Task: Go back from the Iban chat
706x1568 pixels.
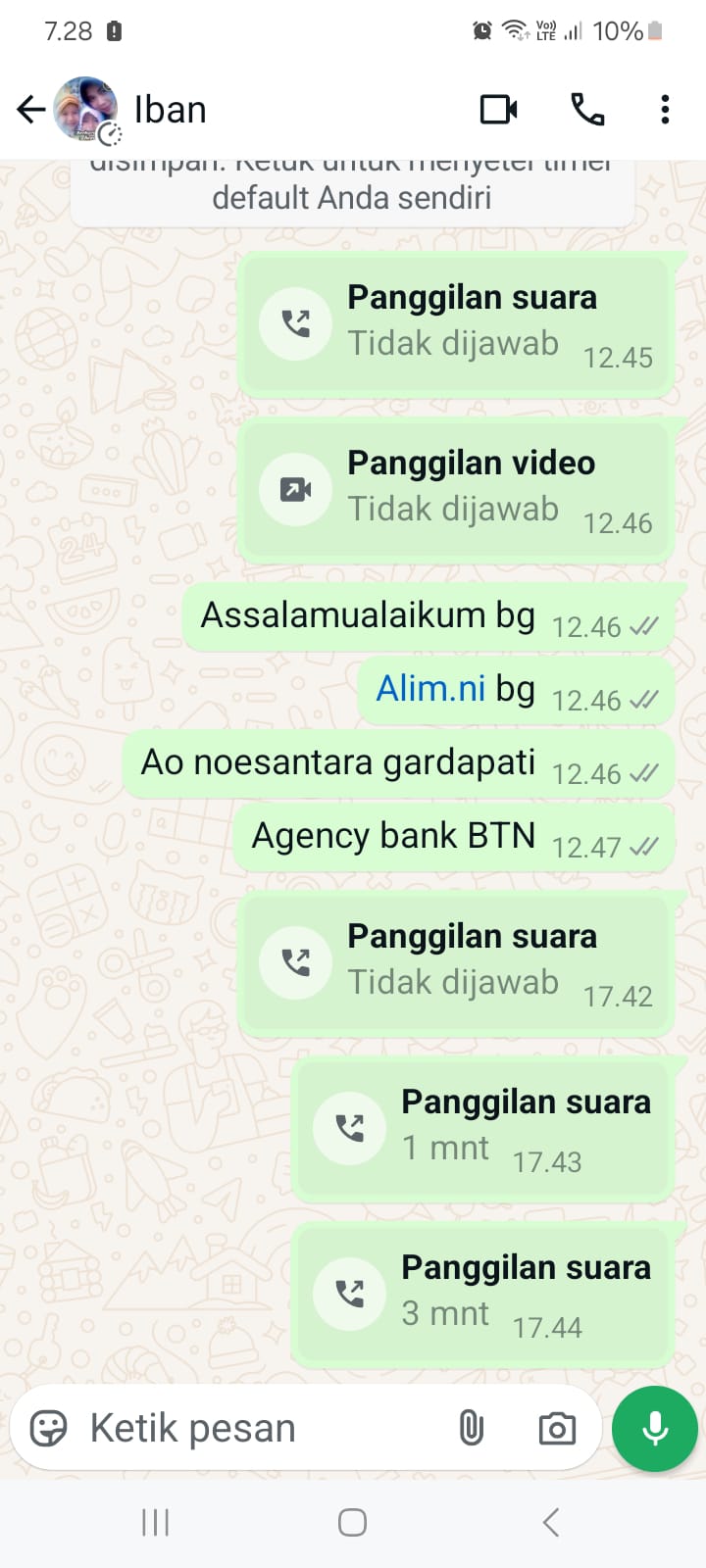Action: click(x=31, y=110)
